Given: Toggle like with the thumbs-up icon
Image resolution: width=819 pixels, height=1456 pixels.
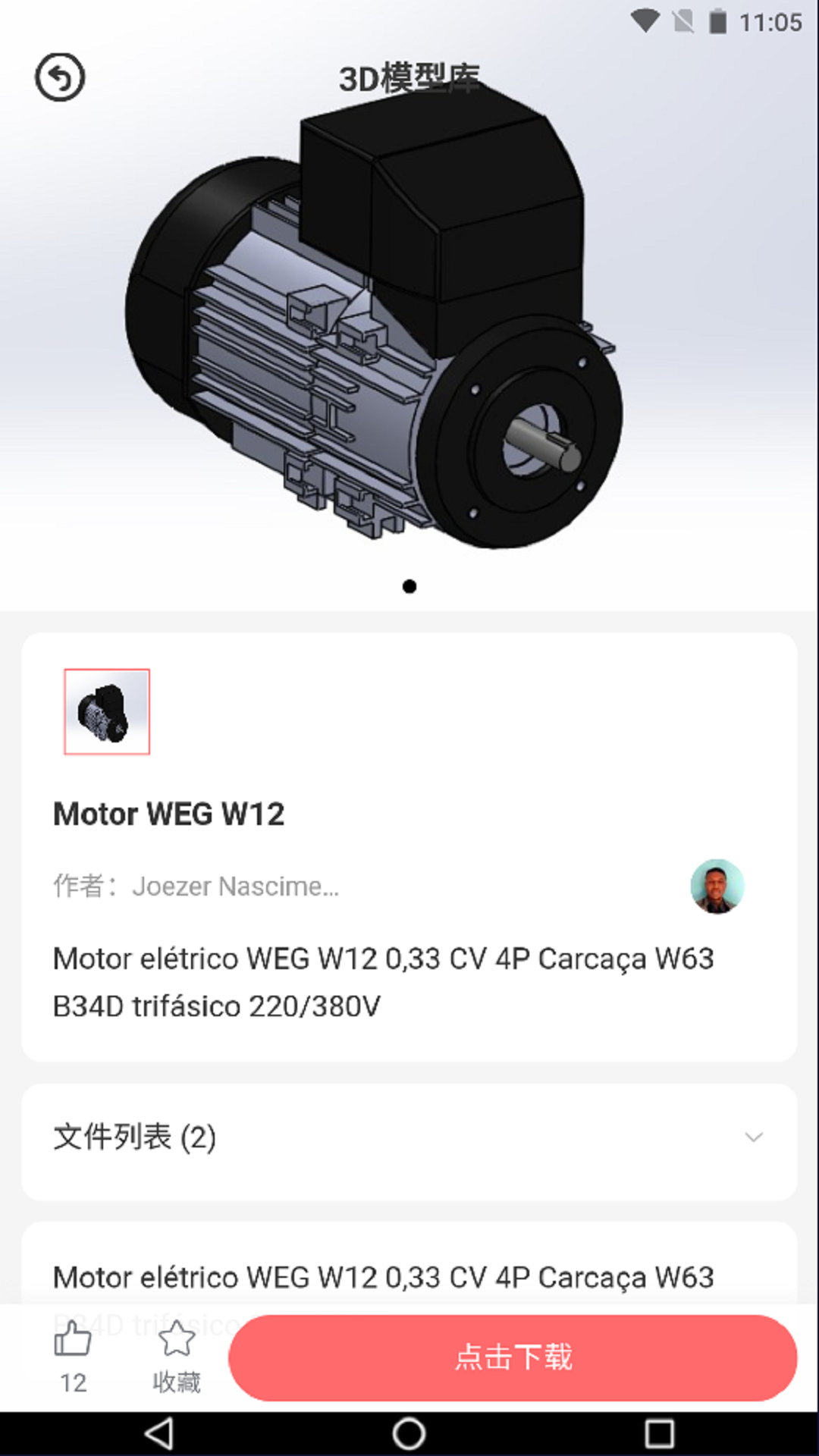Looking at the screenshot, I should 72,1339.
